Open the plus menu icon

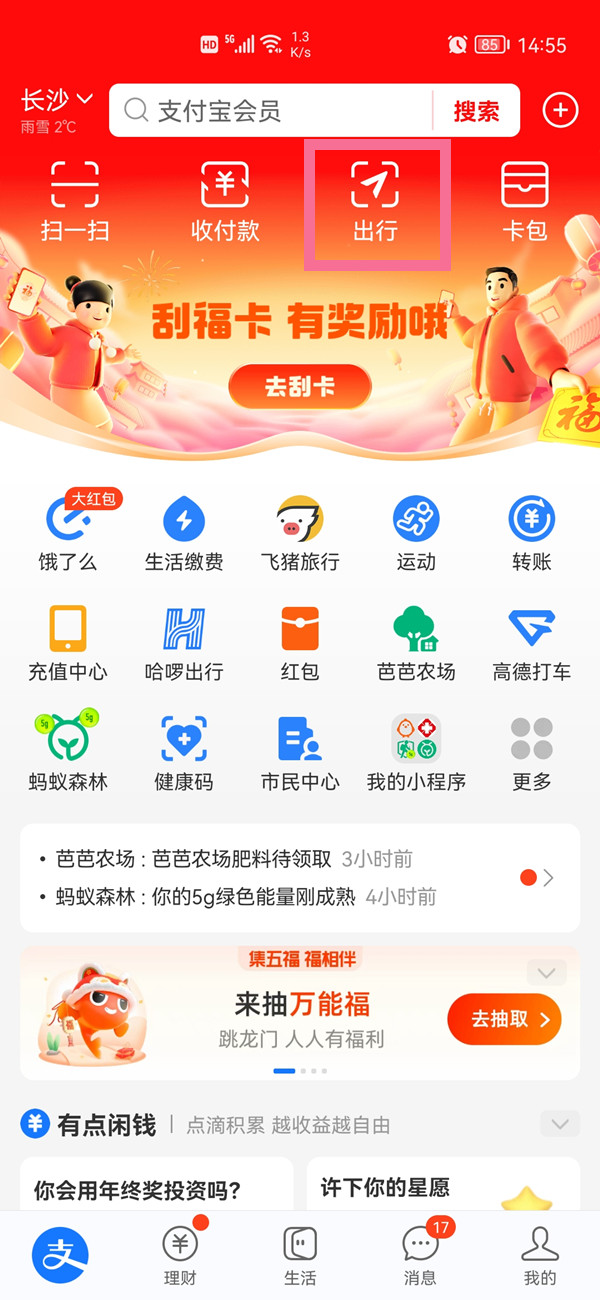(560, 110)
